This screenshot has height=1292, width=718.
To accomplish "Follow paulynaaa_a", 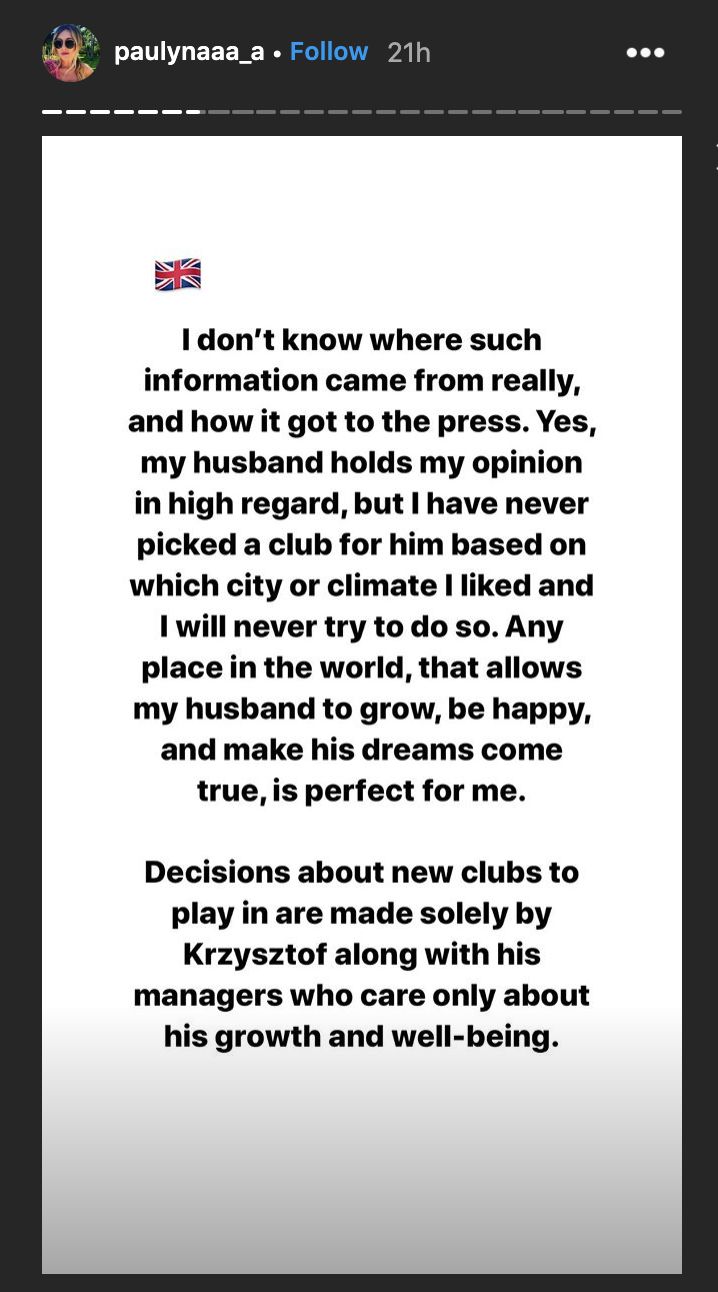I will 329,51.
